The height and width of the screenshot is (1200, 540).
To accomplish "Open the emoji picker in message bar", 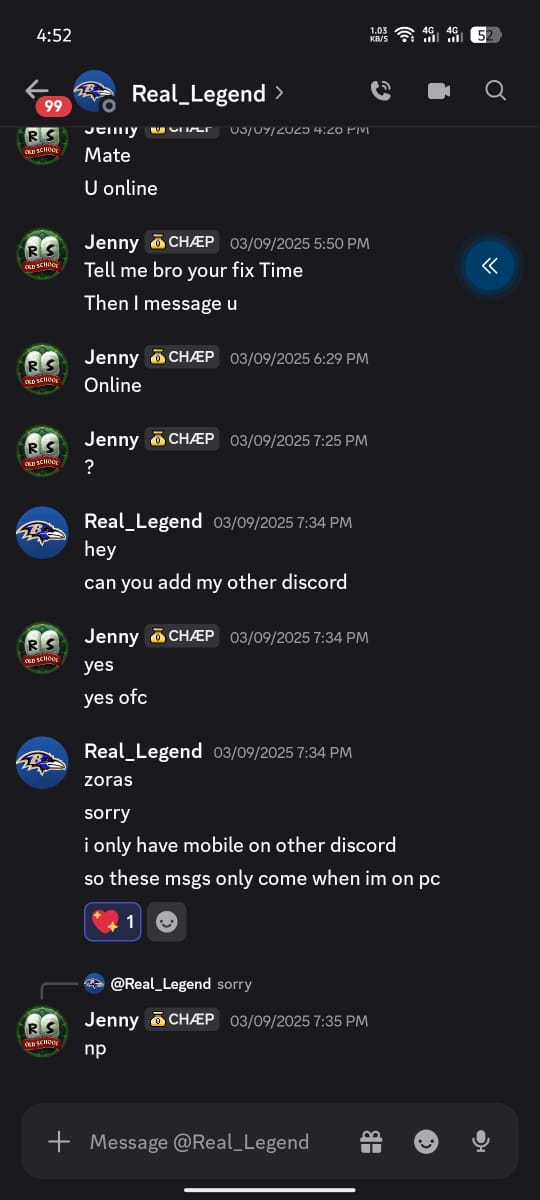I will [427, 1141].
